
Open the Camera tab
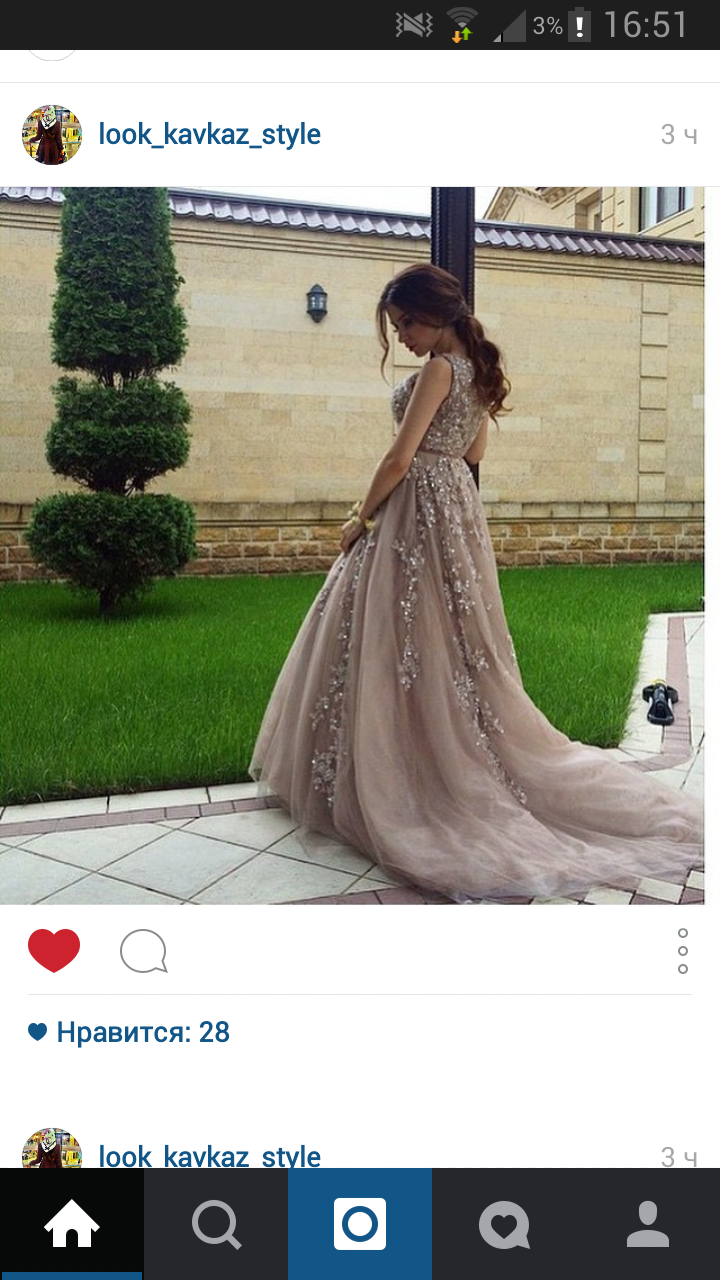(360, 1224)
